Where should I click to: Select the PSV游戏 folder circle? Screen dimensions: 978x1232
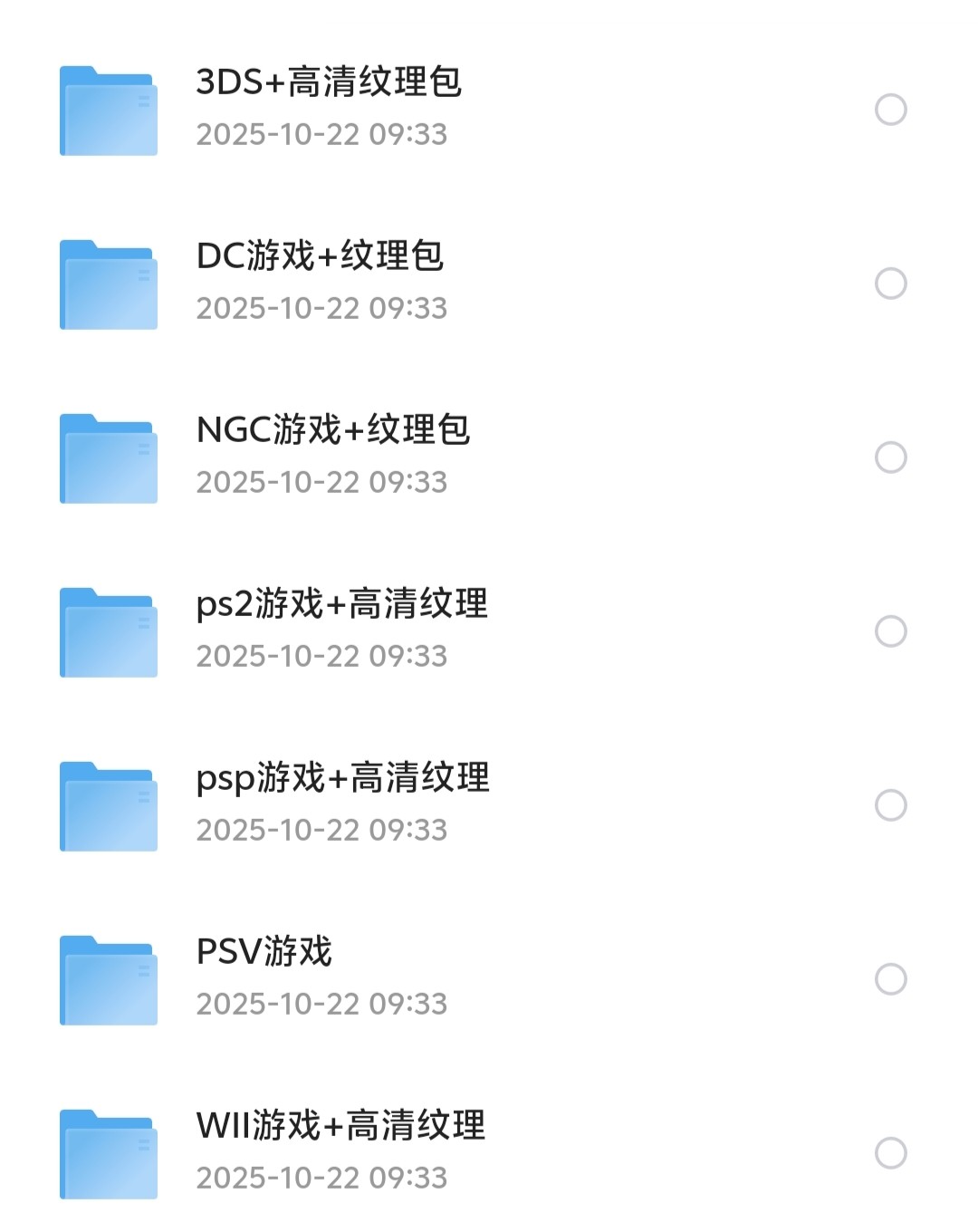click(890, 979)
